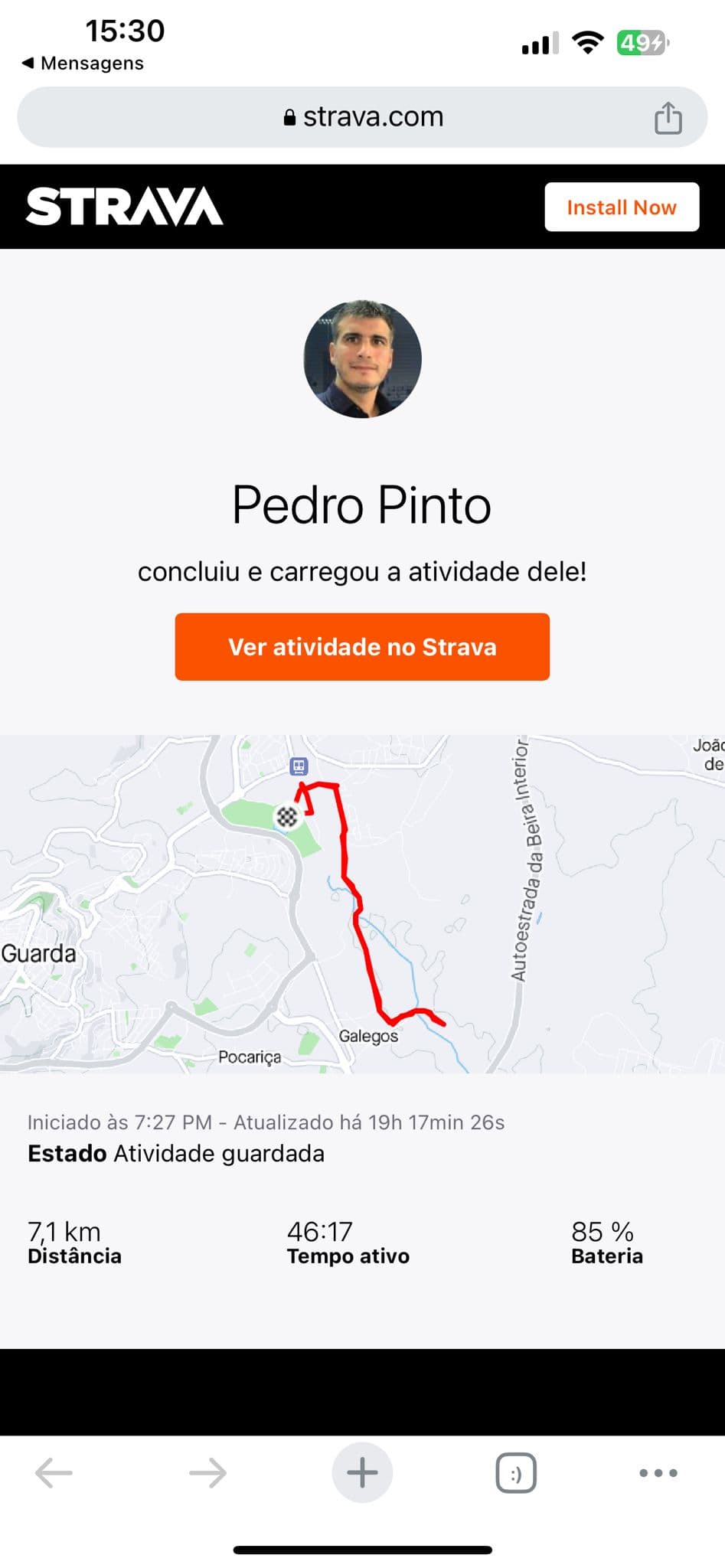Image resolution: width=725 pixels, height=1568 pixels.
Task: Open a new browser tab
Action: tap(362, 1472)
